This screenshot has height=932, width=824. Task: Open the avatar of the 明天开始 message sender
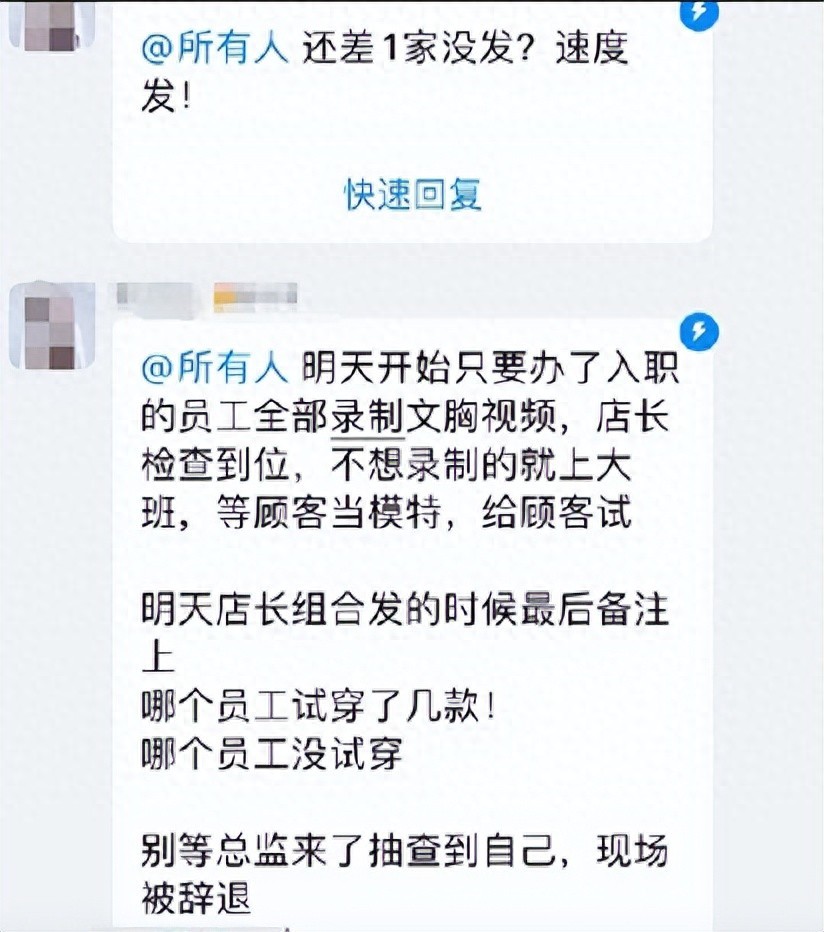coord(52,325)
